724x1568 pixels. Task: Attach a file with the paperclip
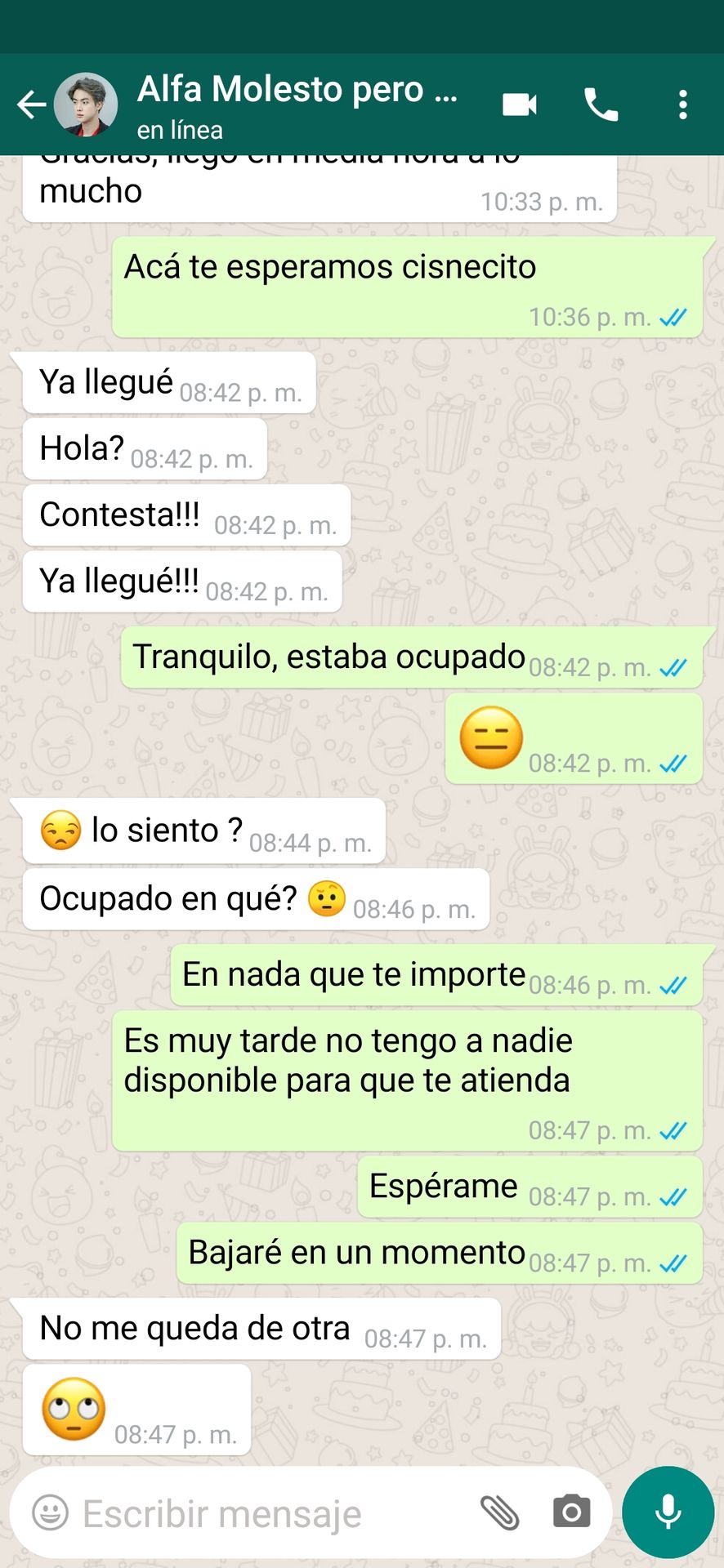tap(499, 1512)
